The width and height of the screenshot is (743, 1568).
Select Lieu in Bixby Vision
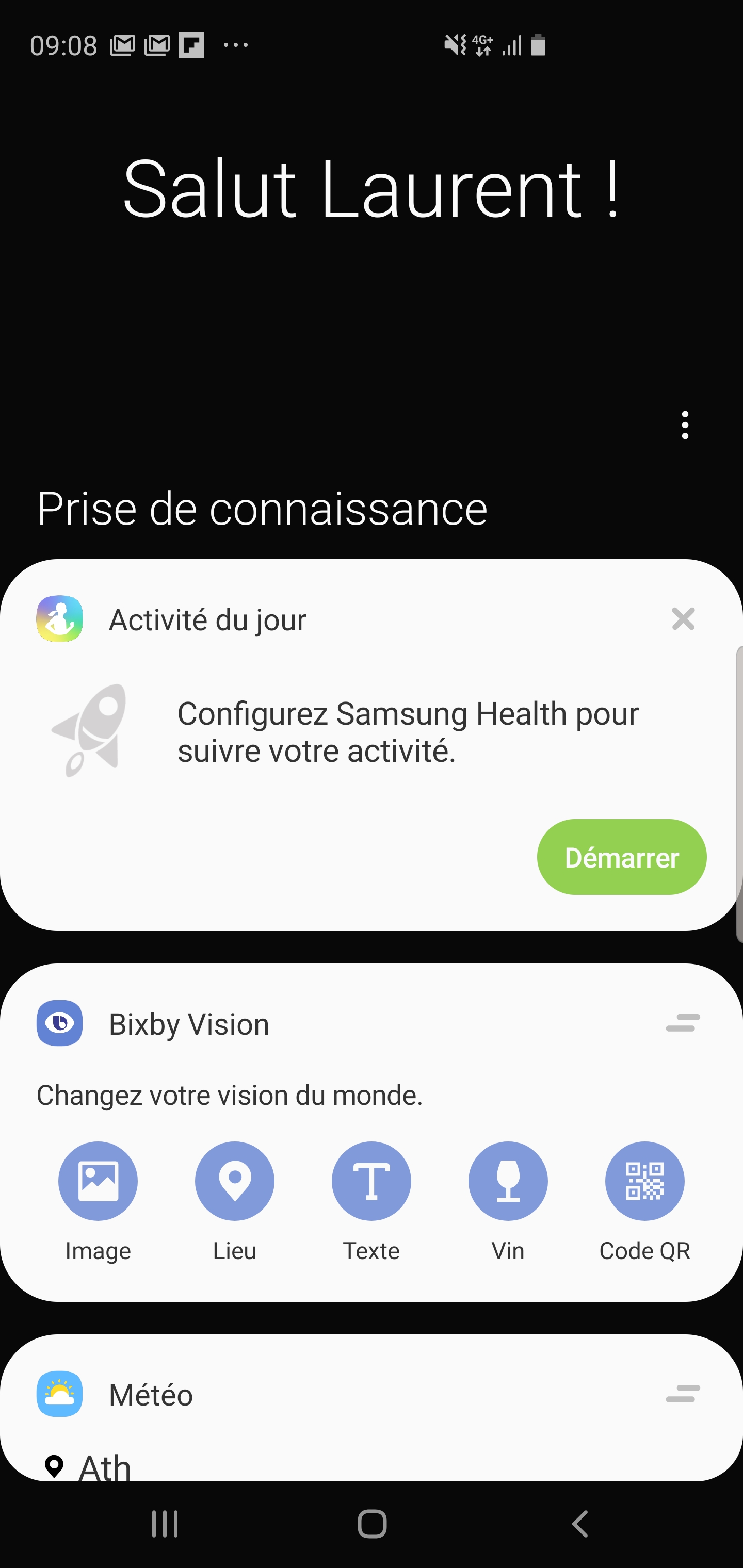[234, 1182]
